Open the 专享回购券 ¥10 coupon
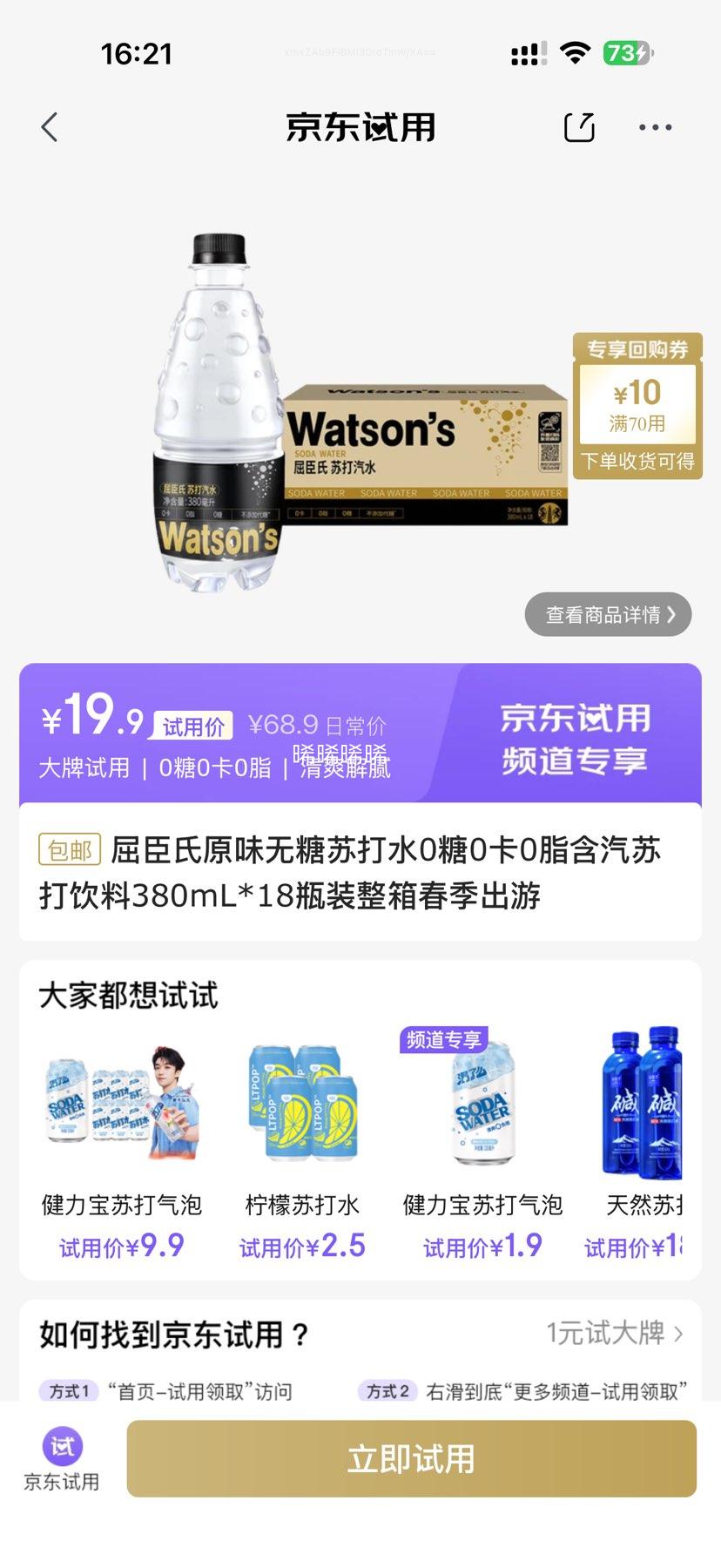This screenshot has width=721, height=1568. (x=637, y=406)
